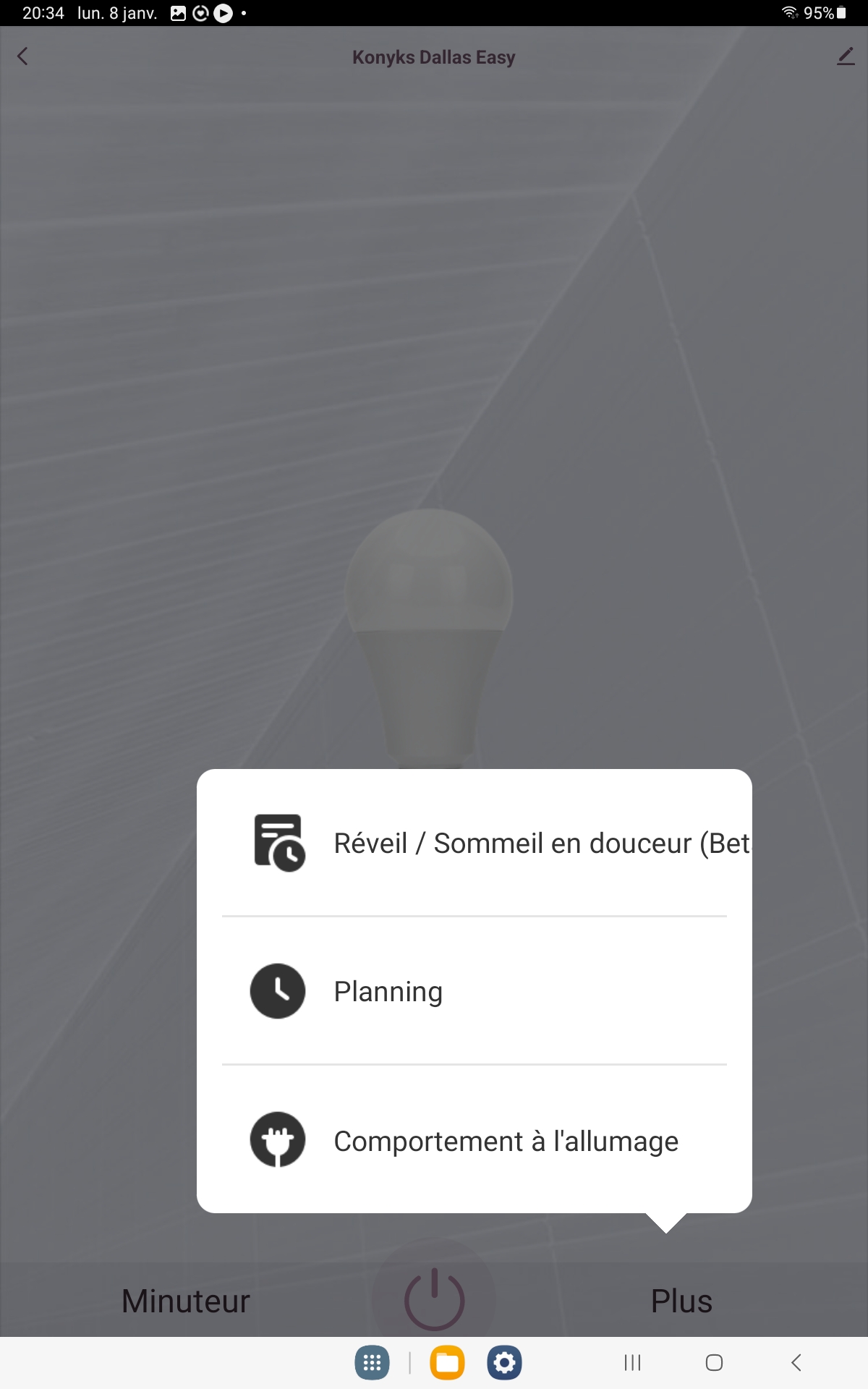Tap the Wi-Fi status indicator

coord(788,12)
